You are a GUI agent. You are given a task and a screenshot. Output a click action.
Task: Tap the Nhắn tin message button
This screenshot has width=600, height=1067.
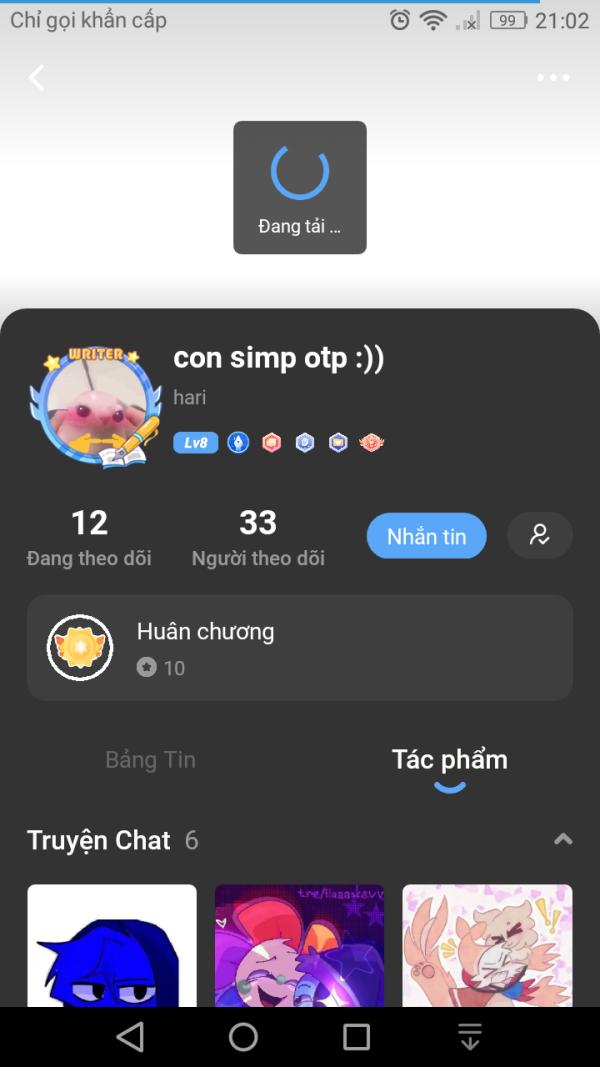(x=426, y=536)
